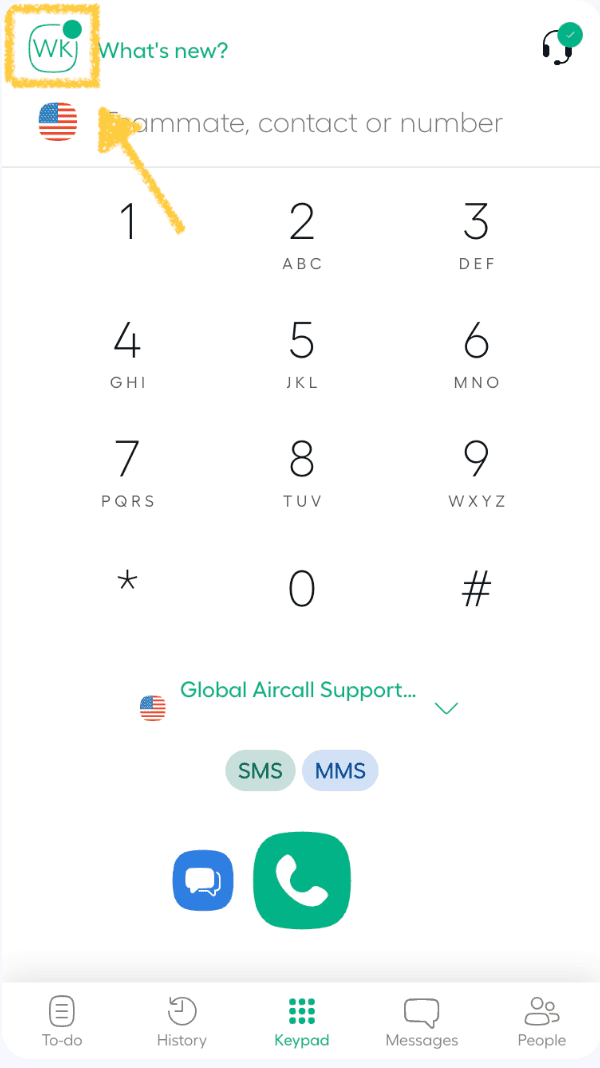Dial digit 2 ABC
The image size is (600, 1068).
pos(302,233)
